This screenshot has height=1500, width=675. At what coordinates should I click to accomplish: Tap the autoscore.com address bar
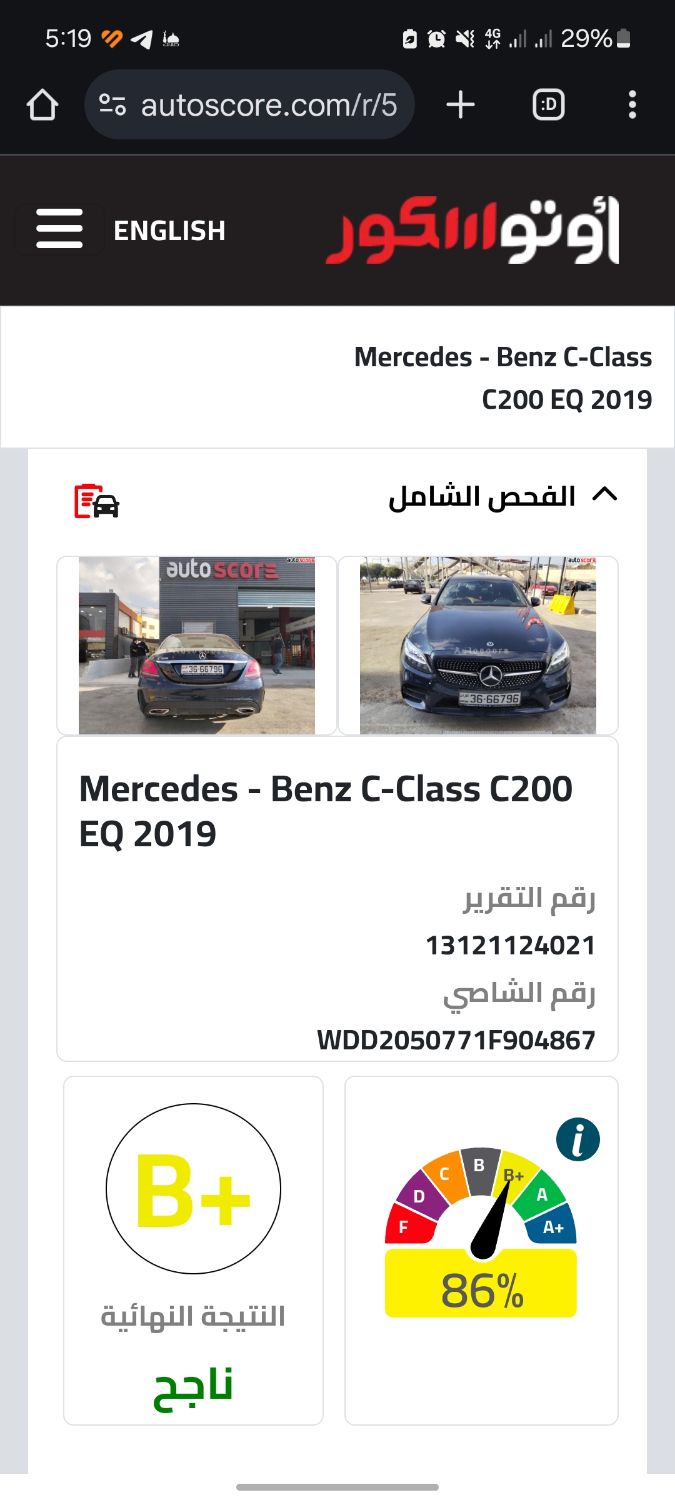pyautogui.click(x=250, y=105)
